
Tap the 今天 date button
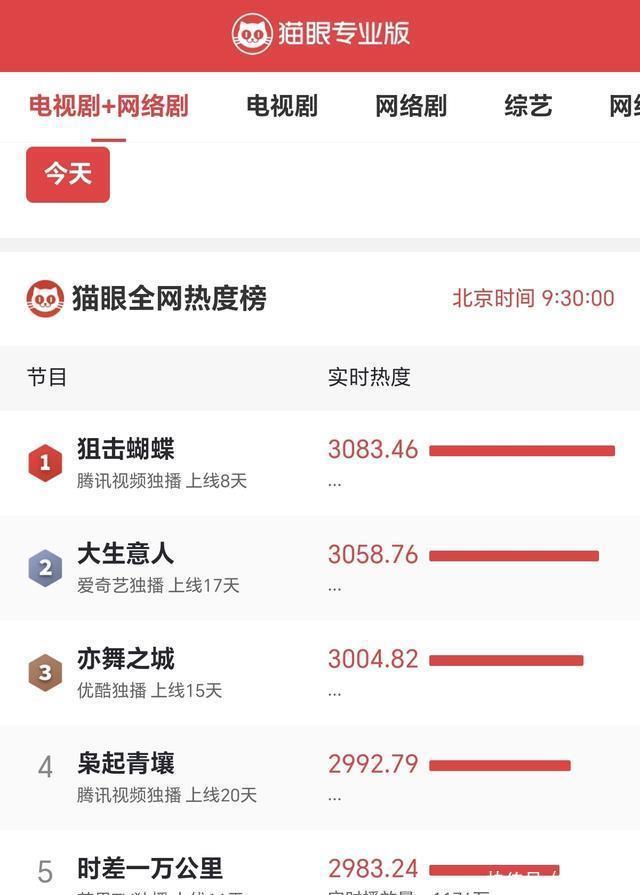pos(68,174)
